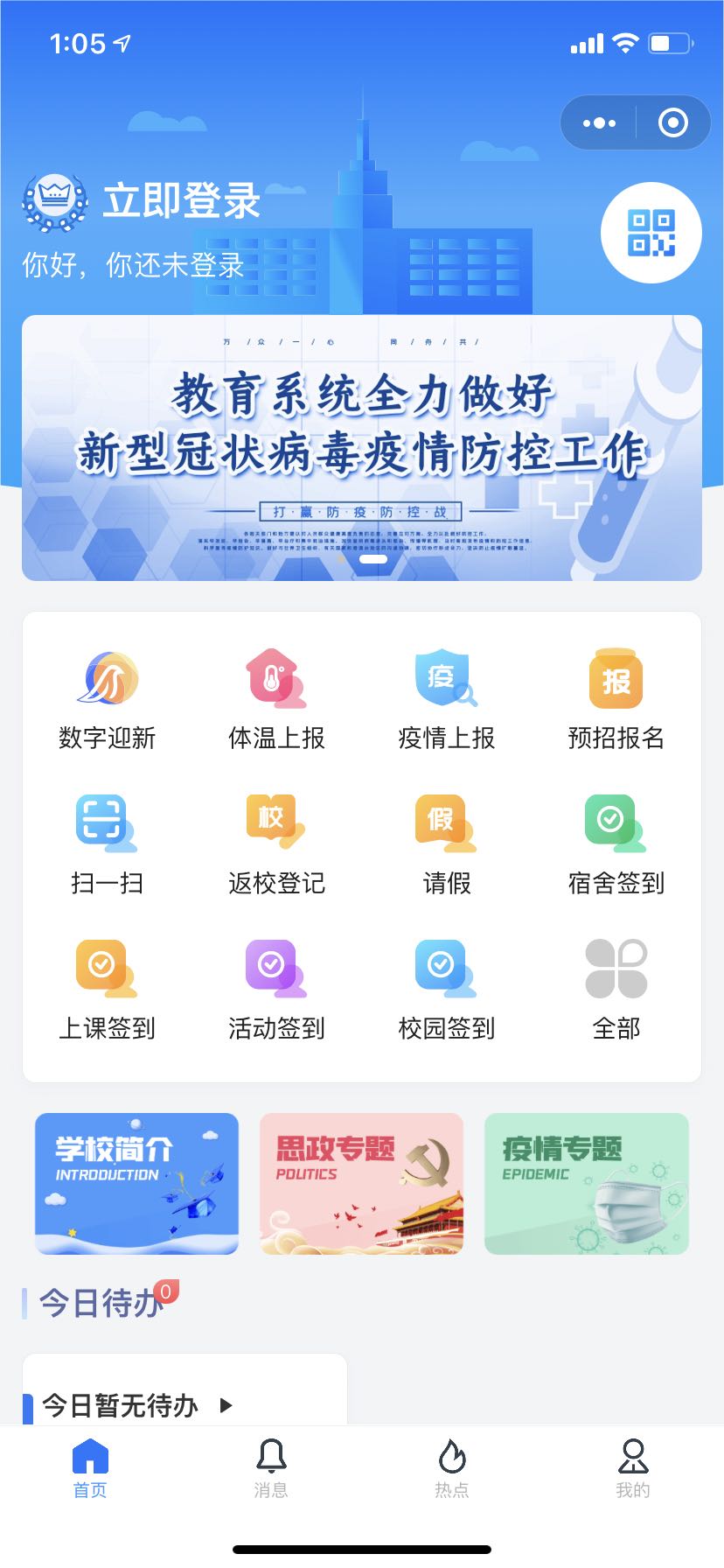Switch to the 消息 tab

click(271, 1466)
